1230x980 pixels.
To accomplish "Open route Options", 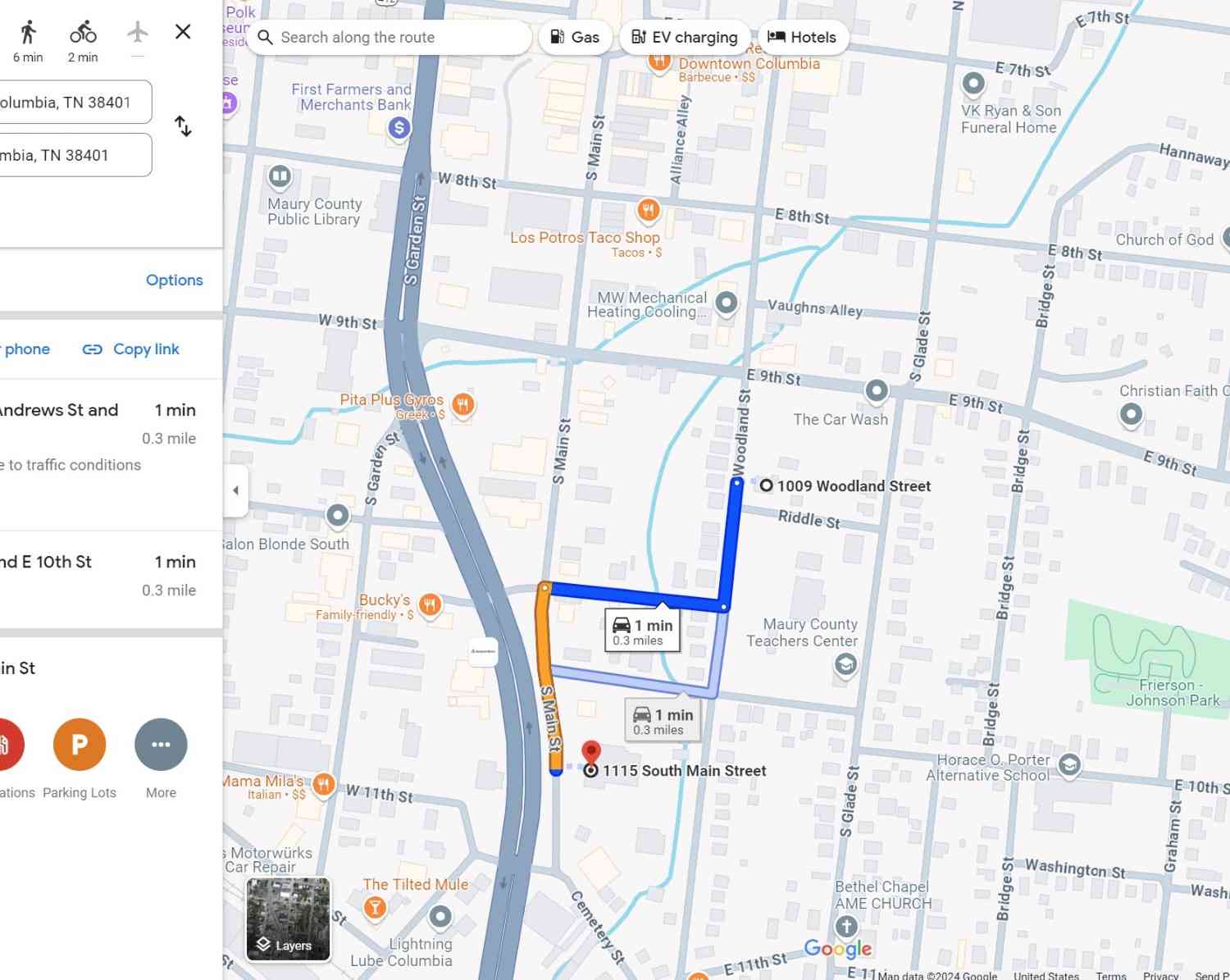I will [x=174, y=280].
